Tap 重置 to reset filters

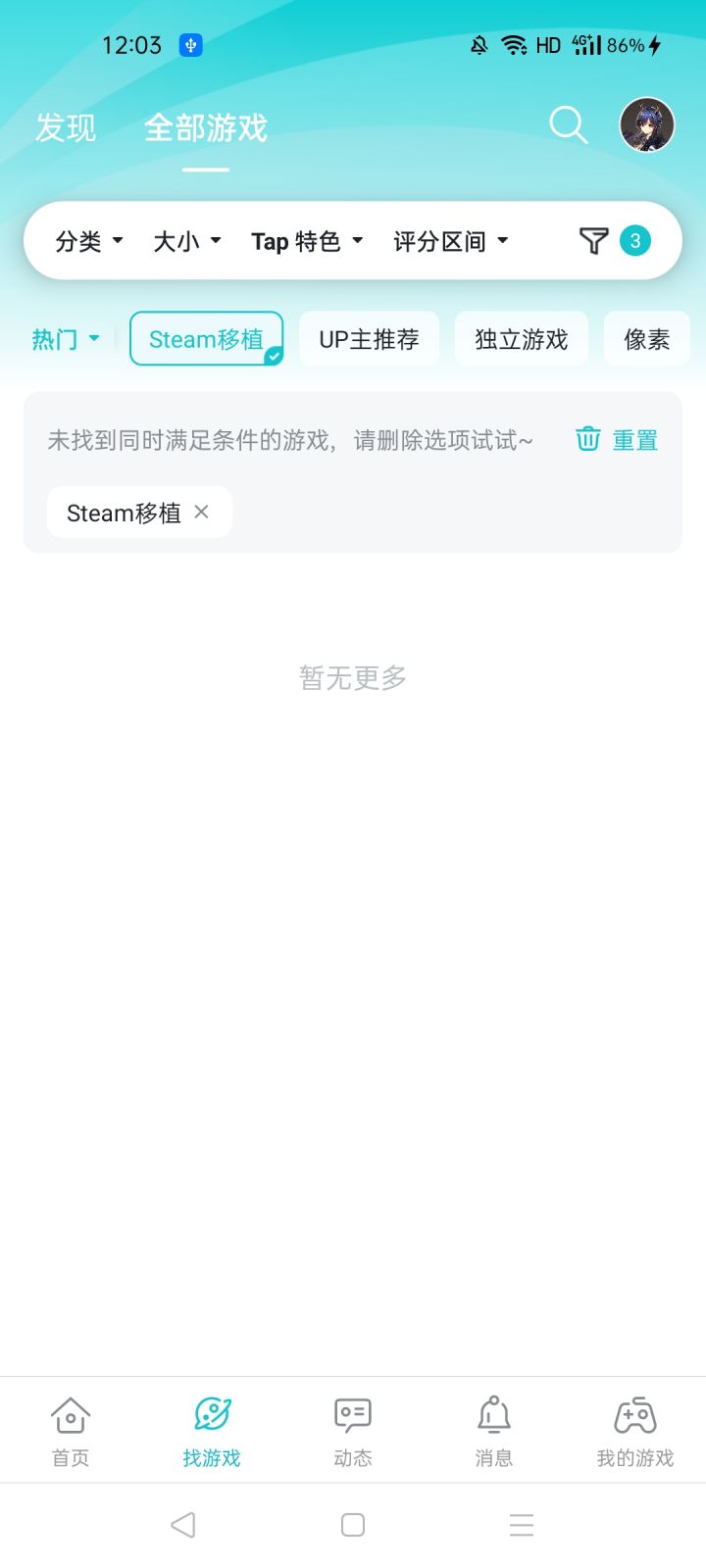[x=634, y=439]
